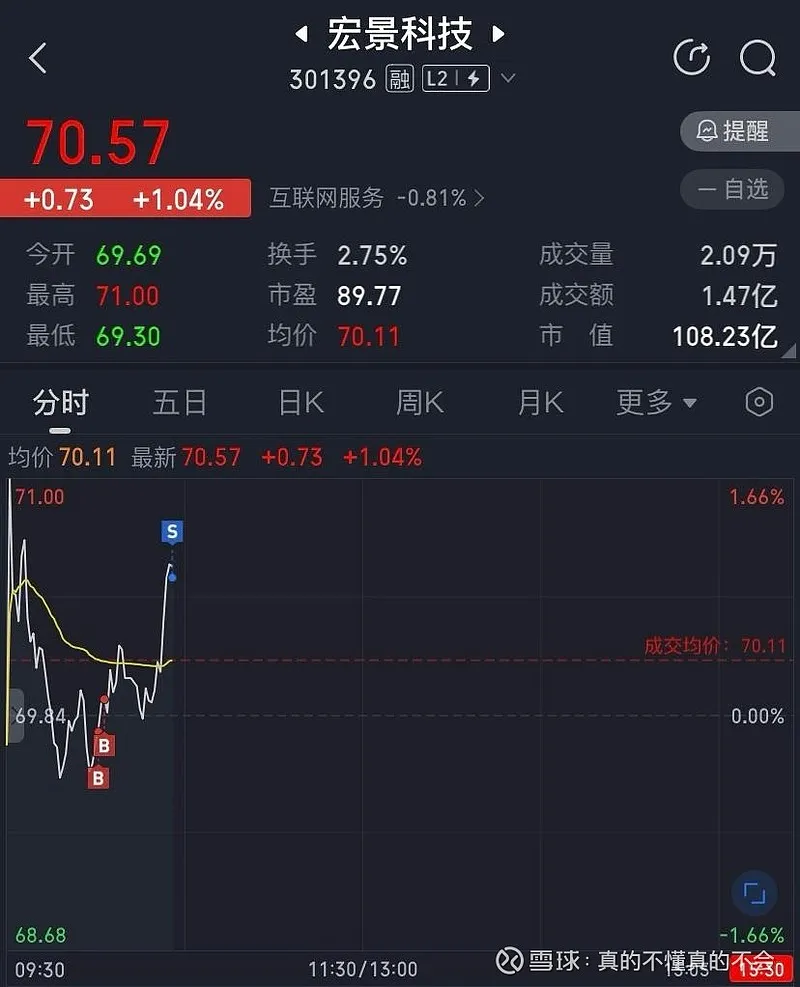800x987 pixels.
Task: Show the 月K chart
Action: click(x=540, y=403)
